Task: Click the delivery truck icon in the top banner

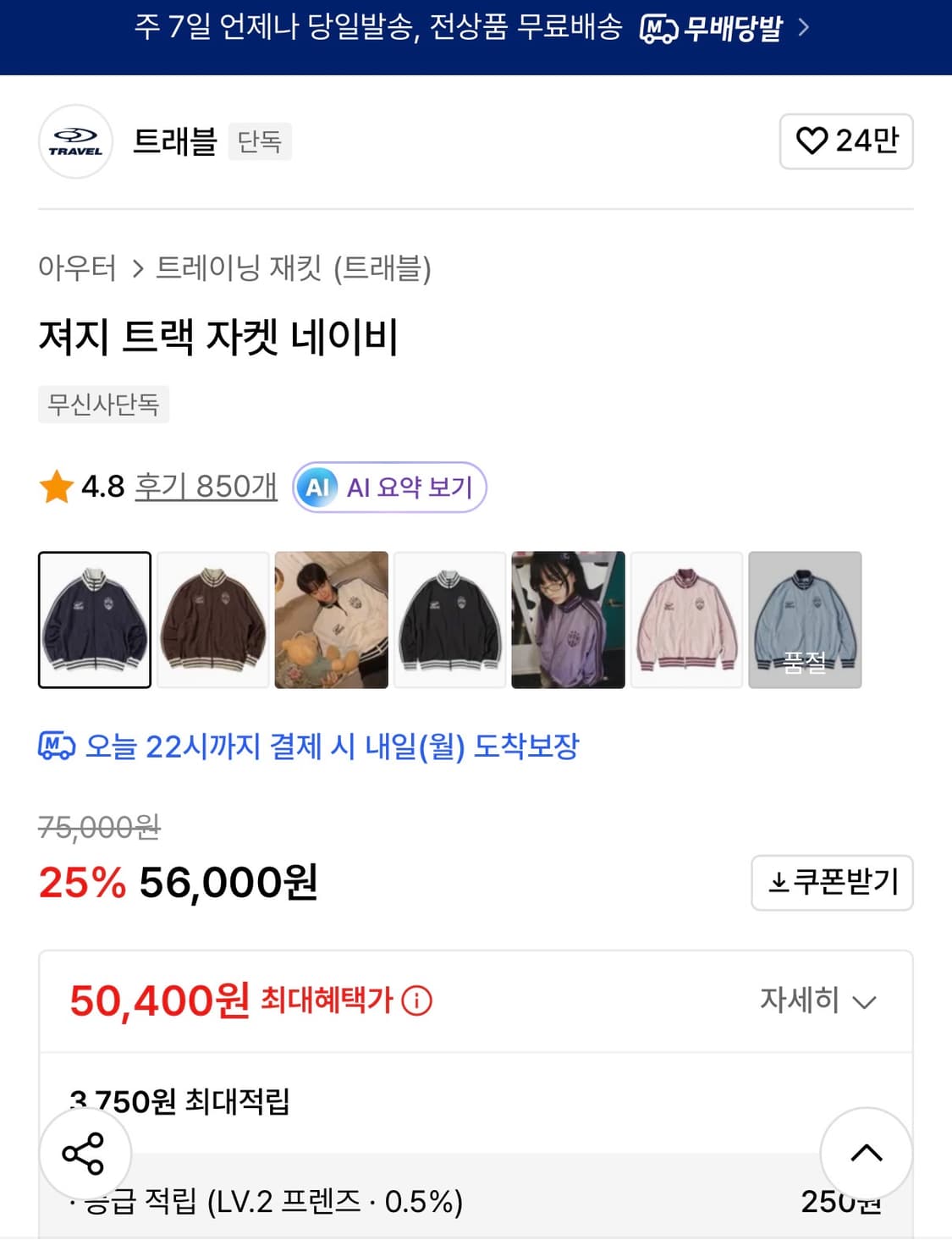Action: 658,26
